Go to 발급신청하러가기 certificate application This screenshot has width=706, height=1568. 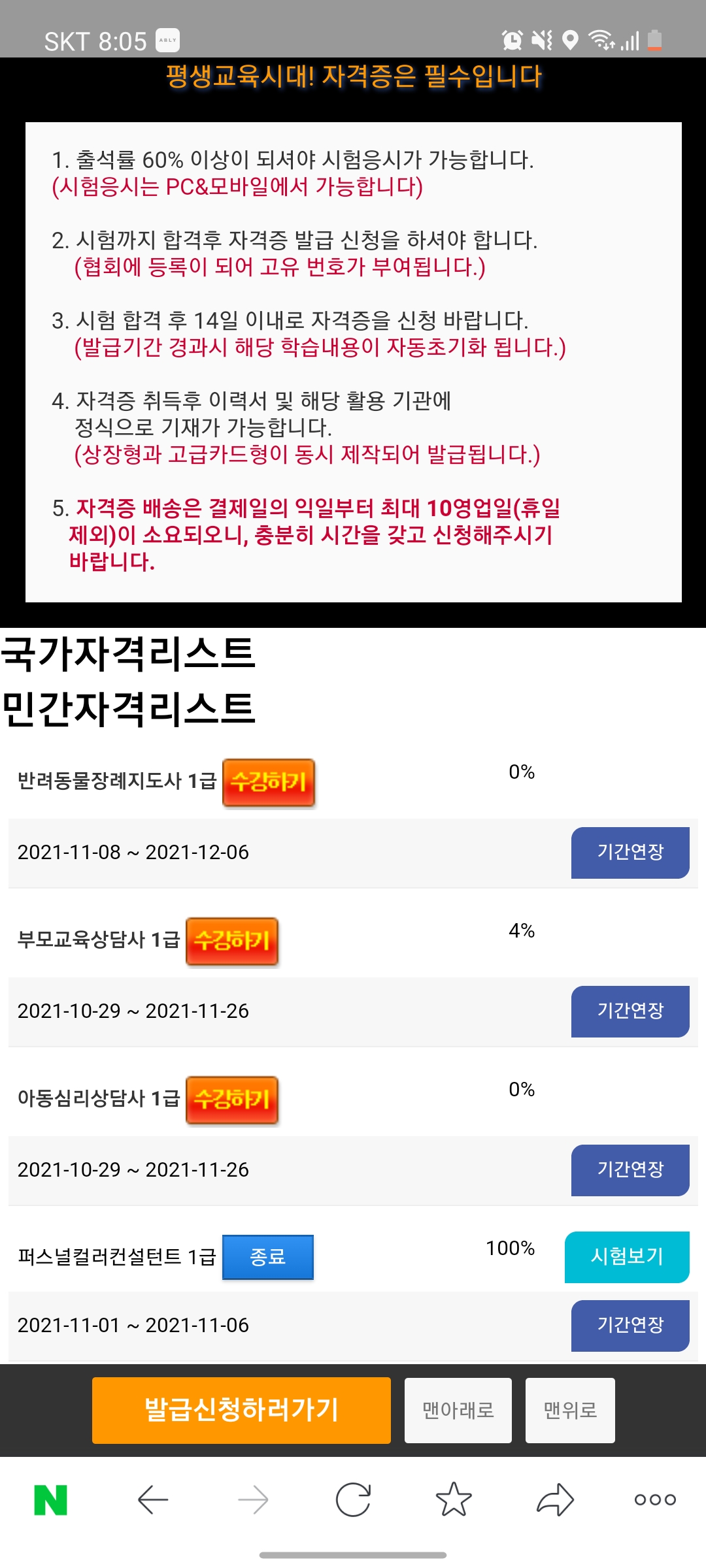241,1410
